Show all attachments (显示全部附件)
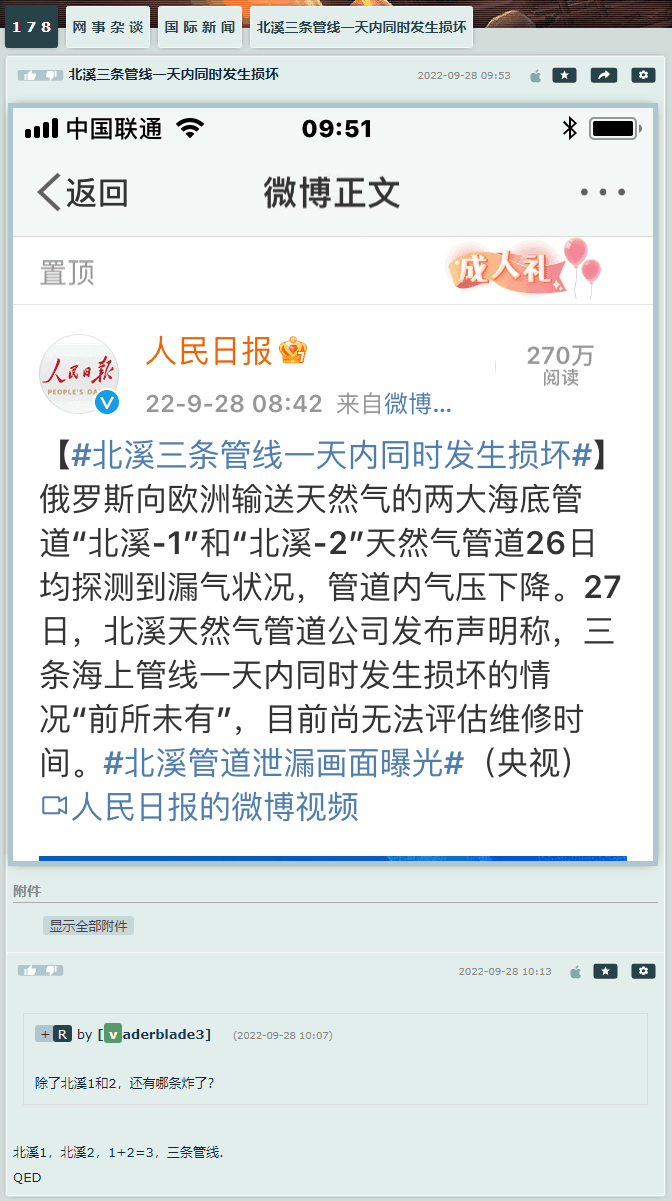The height and width of the screenshot is (1201, 672). pos(88,926)
